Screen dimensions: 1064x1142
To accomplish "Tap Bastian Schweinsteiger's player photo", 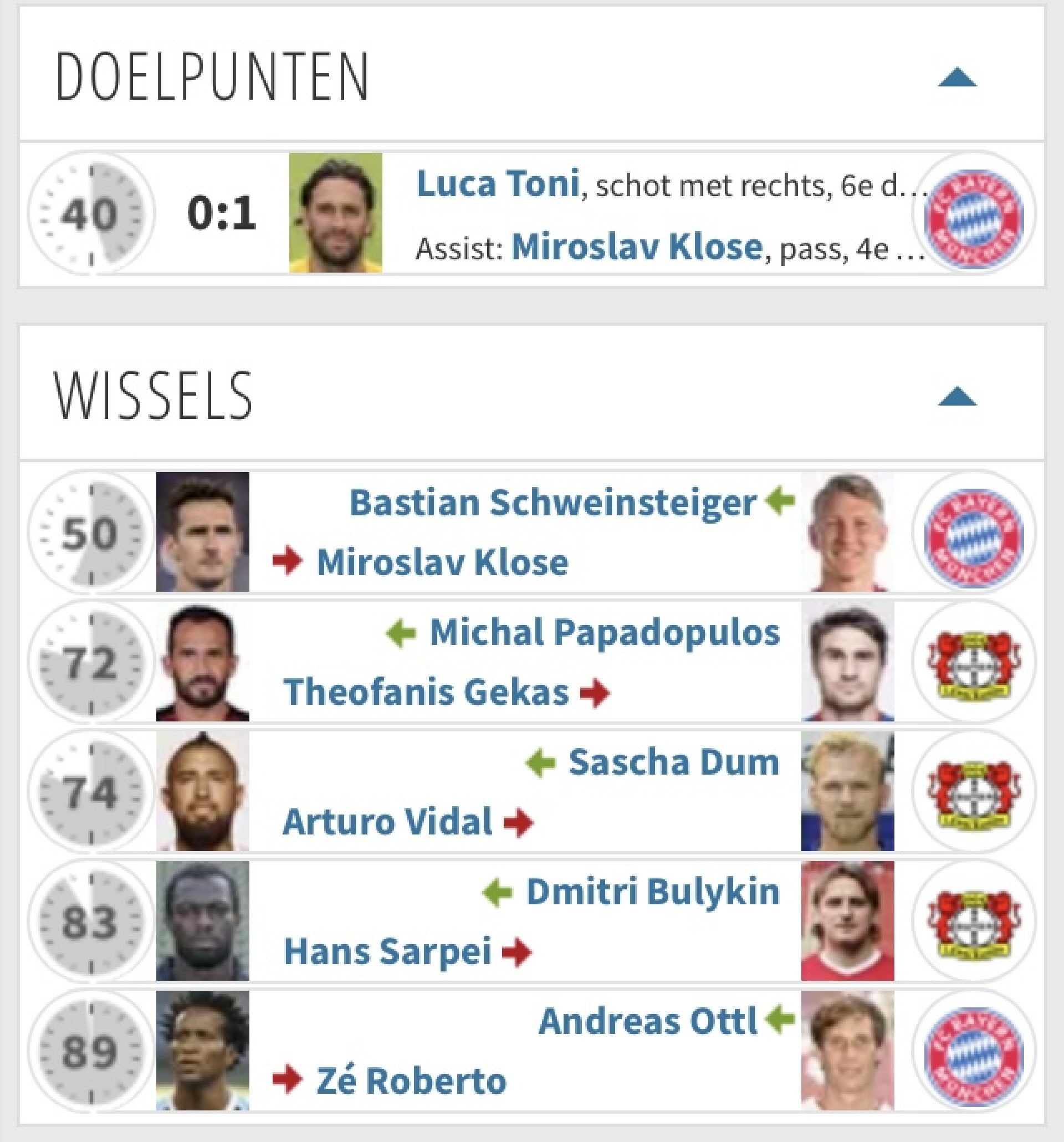I will (x=847, y=532).
